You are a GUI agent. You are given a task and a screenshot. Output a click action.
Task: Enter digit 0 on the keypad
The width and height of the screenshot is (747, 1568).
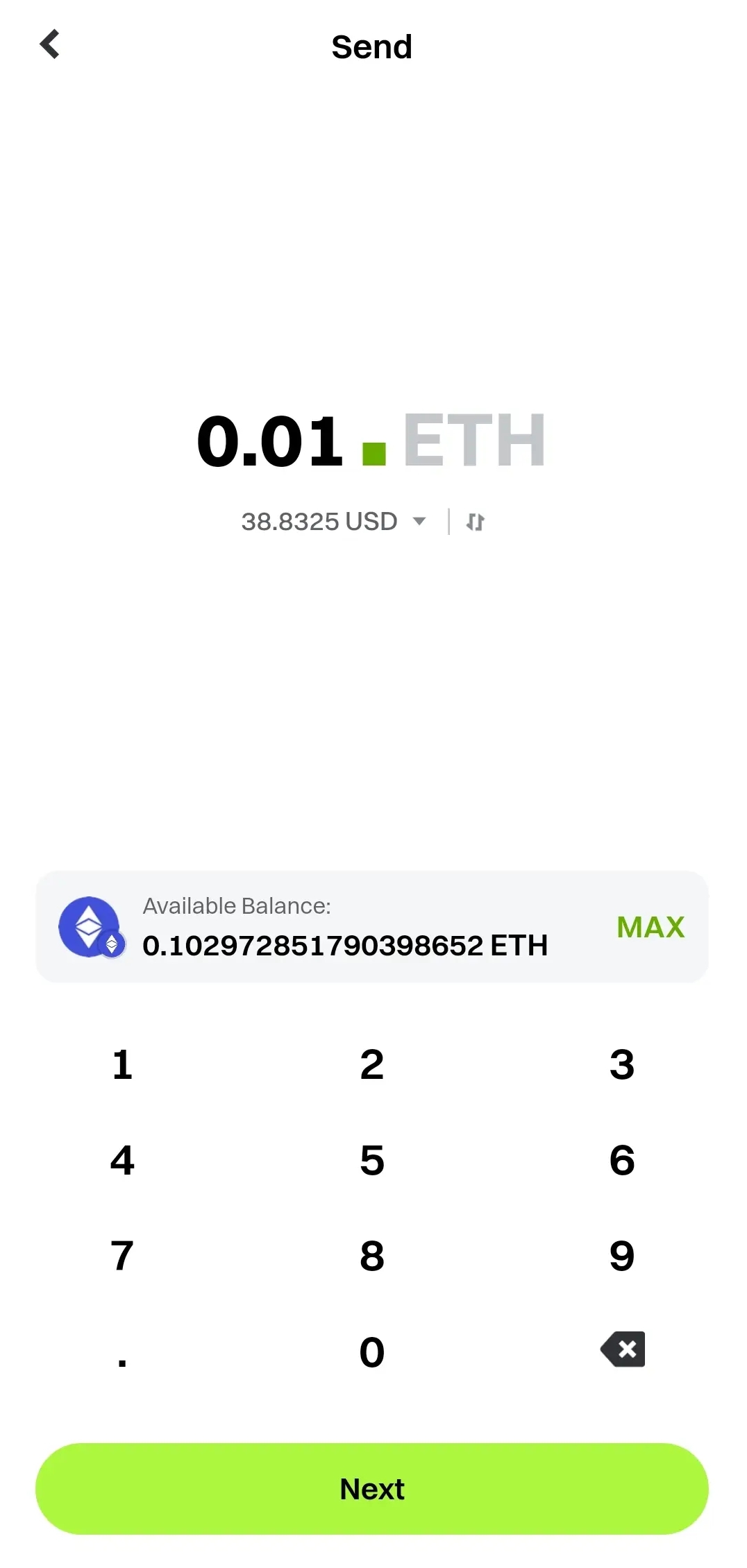pyautogui.click(x=372, y=1352)
